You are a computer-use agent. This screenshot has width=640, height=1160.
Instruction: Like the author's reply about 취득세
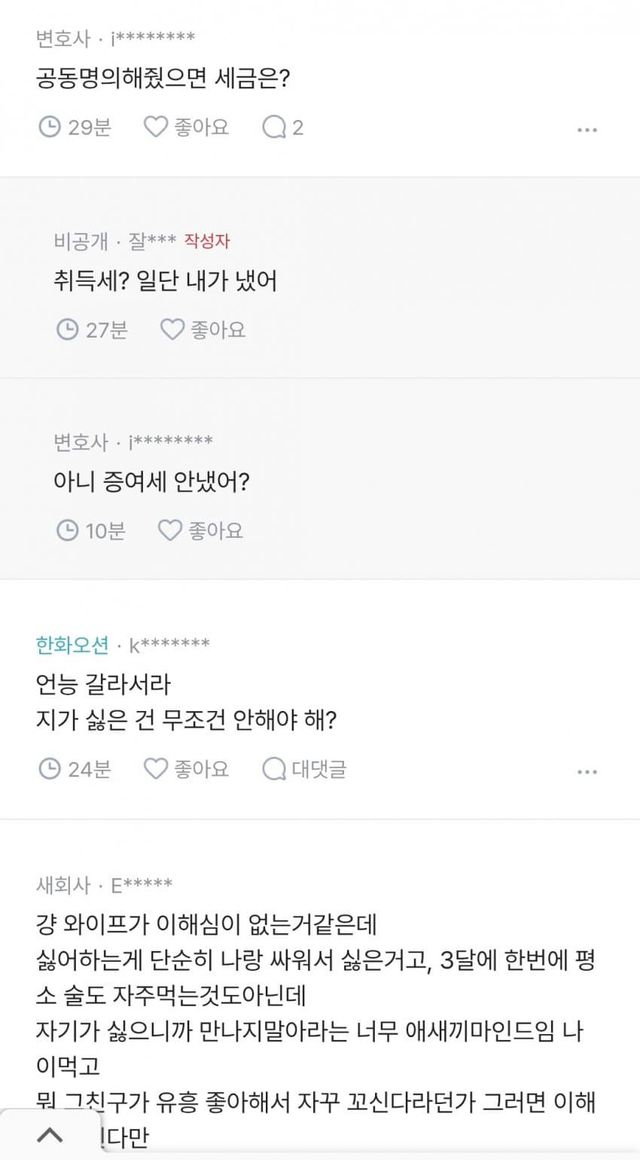[203, 328]
